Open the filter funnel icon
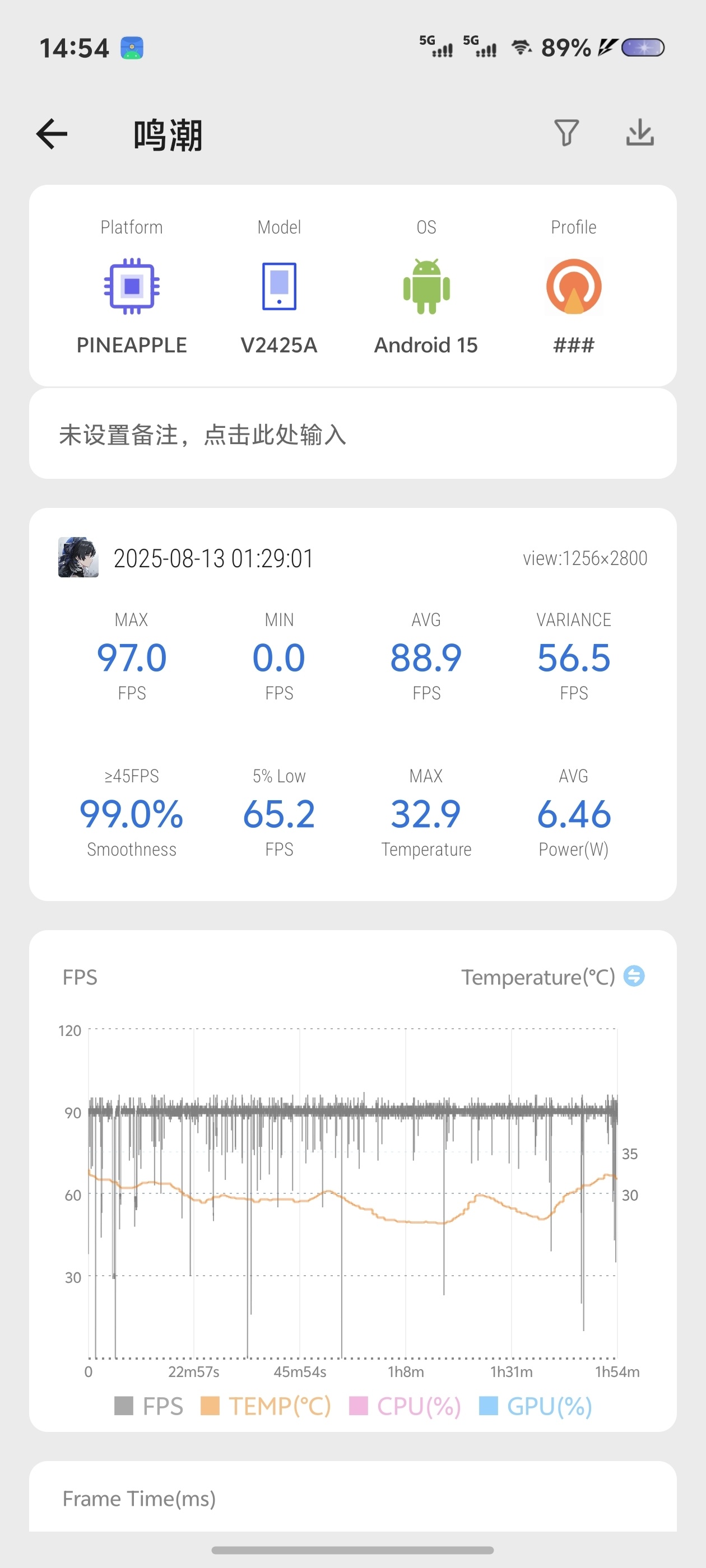This screenshot has width=706, height=1568. coord(566,133)
